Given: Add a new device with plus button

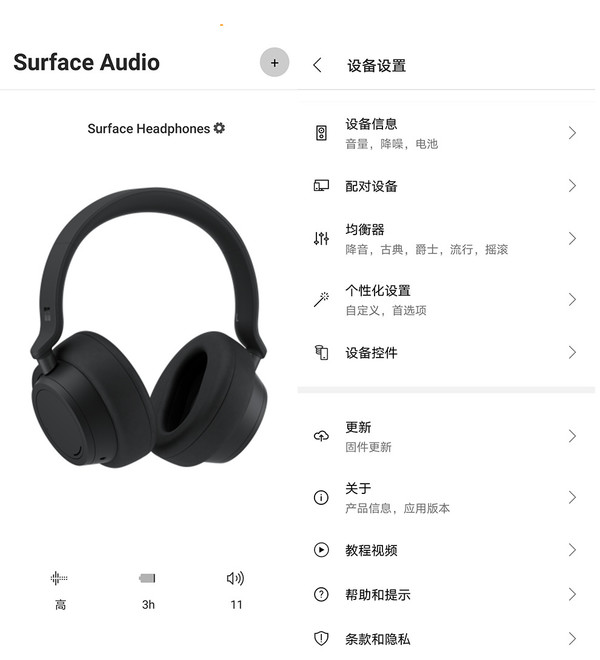Looking at the screenshot, I should [275, 62].
